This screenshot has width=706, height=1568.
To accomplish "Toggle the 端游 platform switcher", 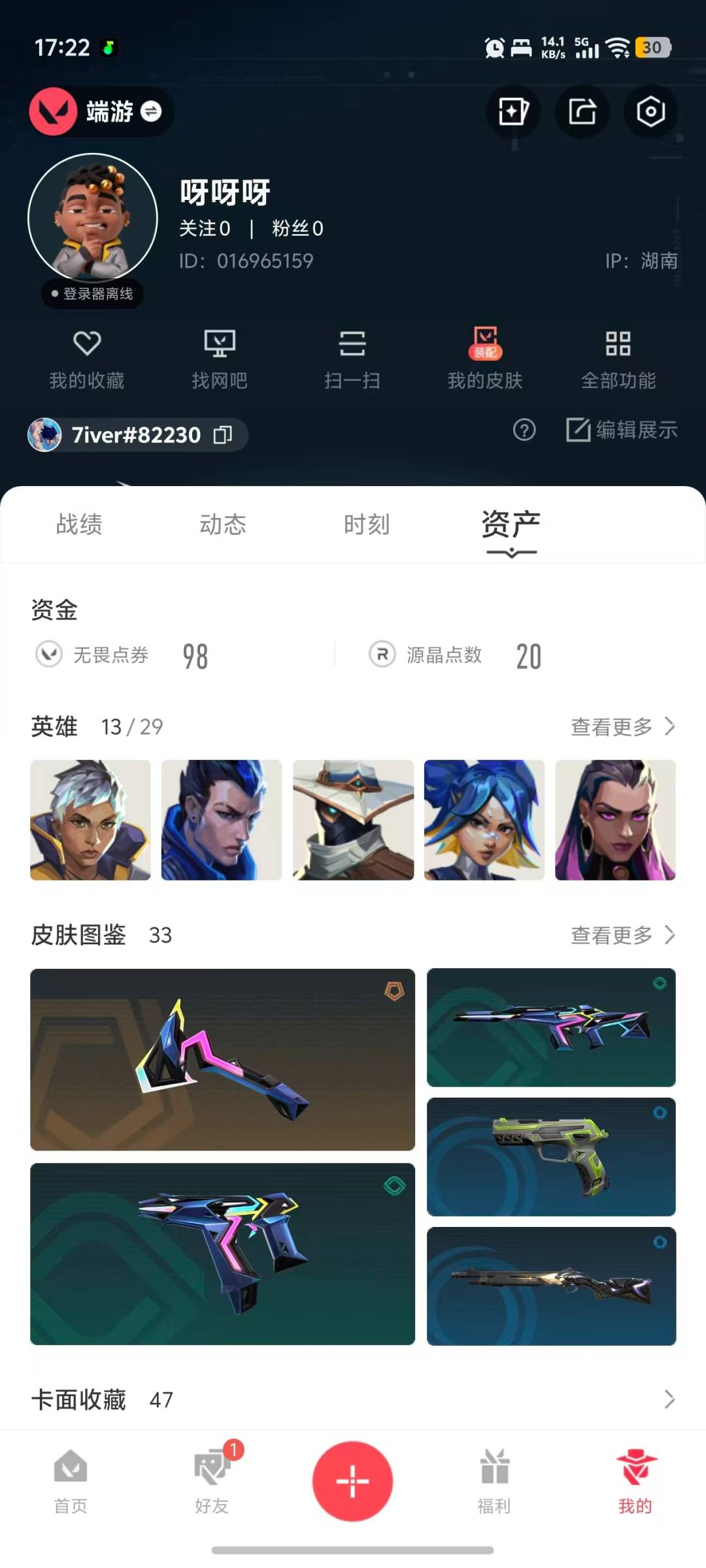I will (101, 112).
